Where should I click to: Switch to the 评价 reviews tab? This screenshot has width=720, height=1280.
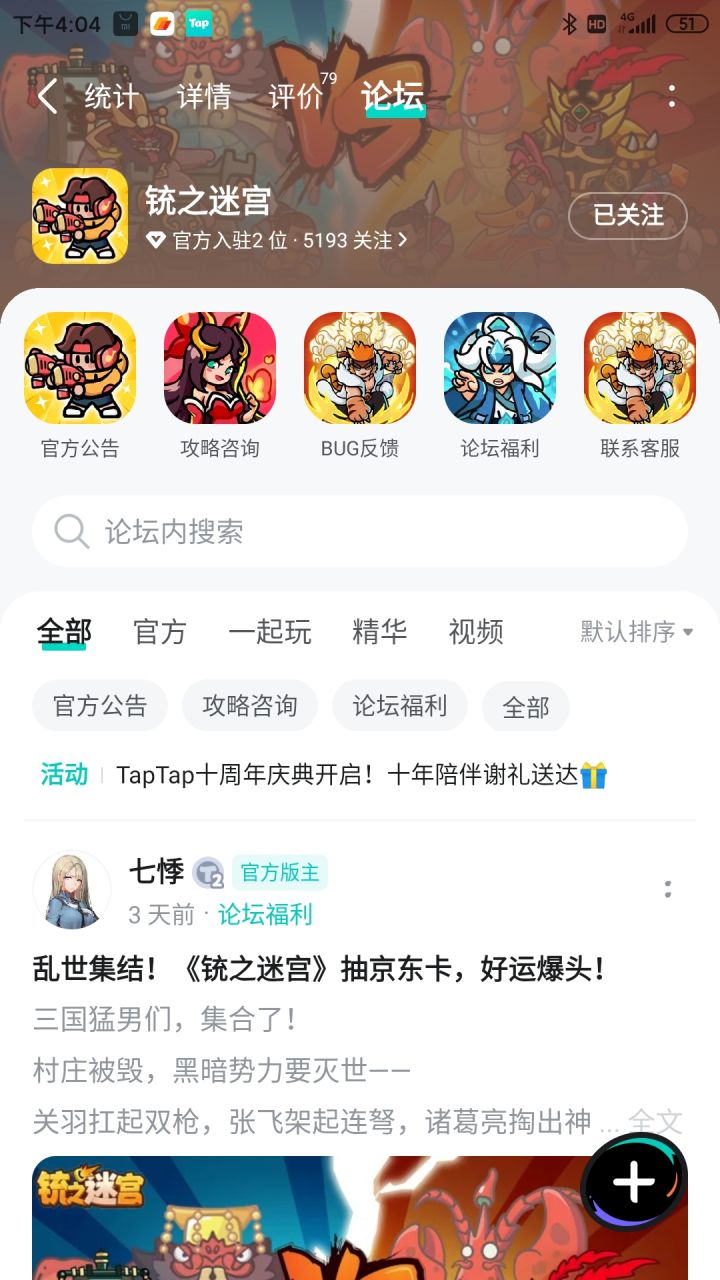coord(291,95)
